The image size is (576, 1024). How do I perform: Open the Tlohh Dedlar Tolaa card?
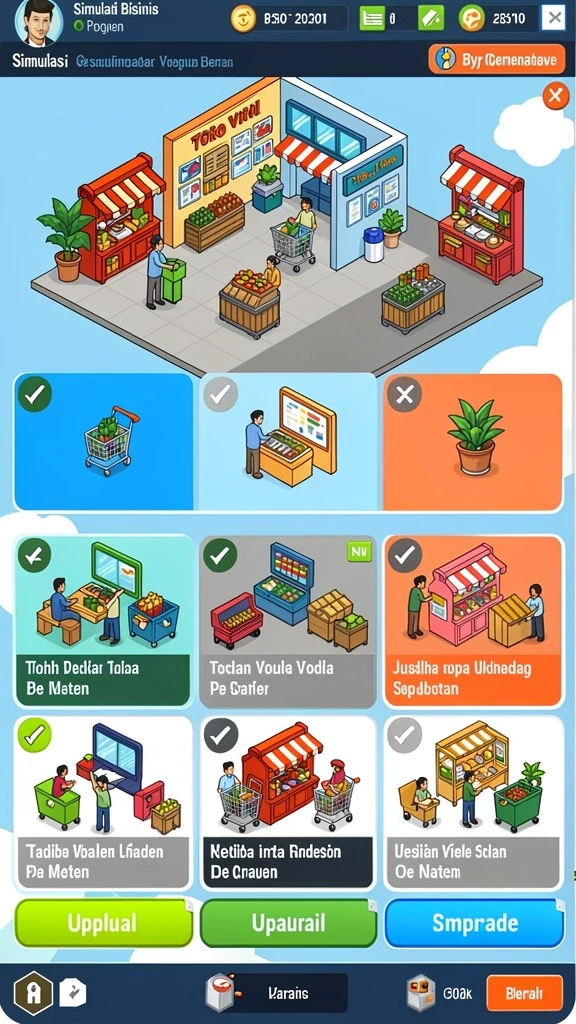[103, 621]
